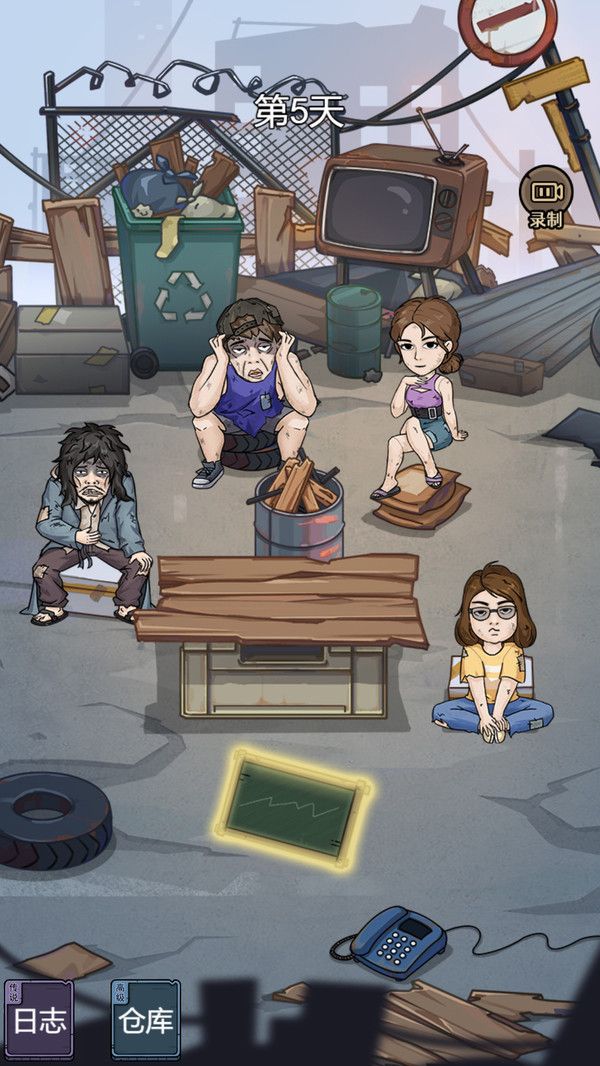Tap the fire barrel with firewood
600x1066 pixels.
(x=298, y=510)
